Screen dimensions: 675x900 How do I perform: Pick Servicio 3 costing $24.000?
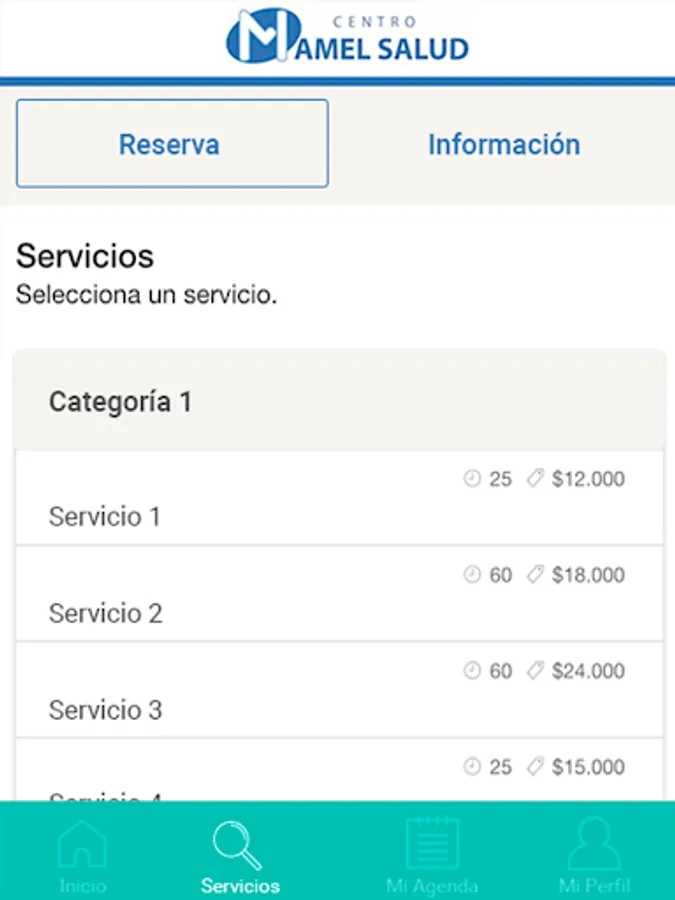click(338, 690)
